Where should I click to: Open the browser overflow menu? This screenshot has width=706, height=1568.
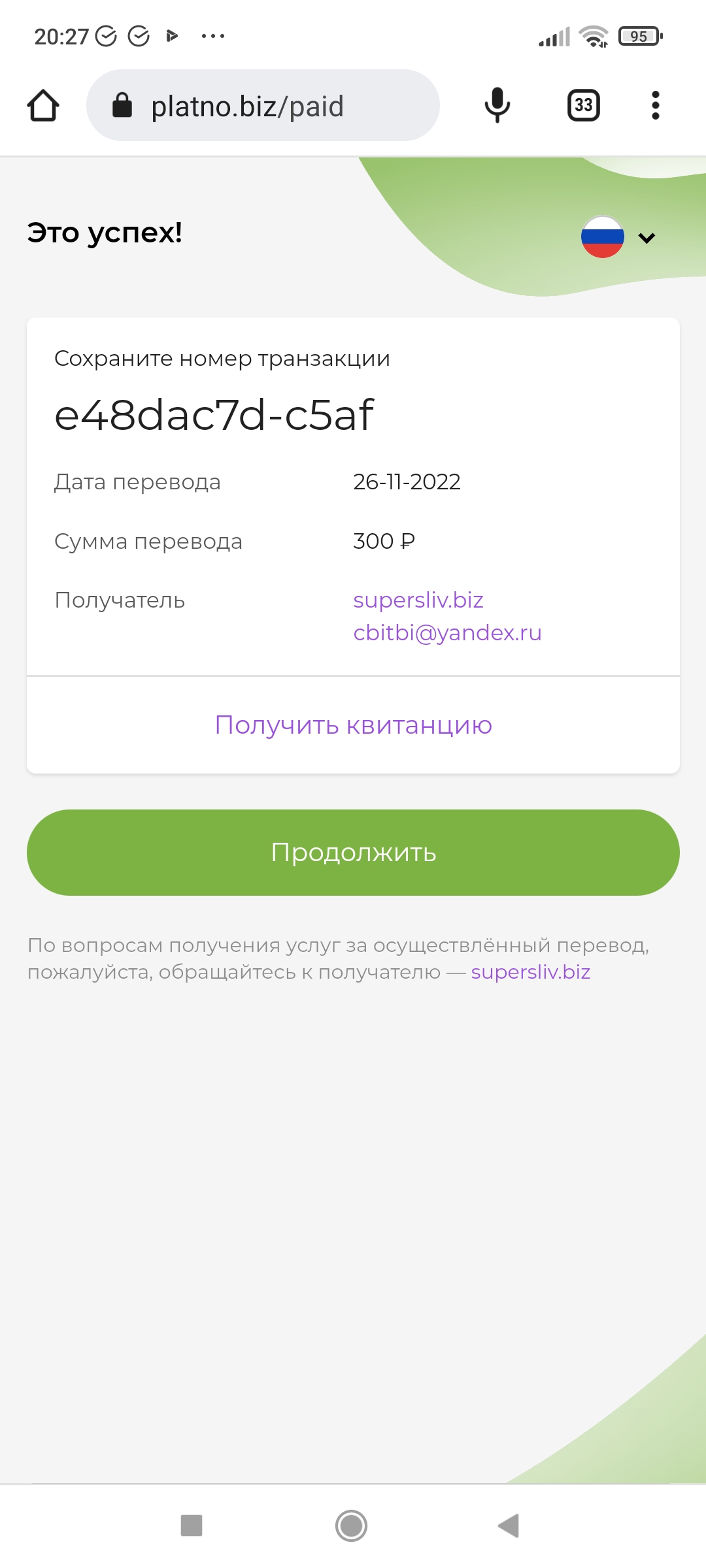655,105
